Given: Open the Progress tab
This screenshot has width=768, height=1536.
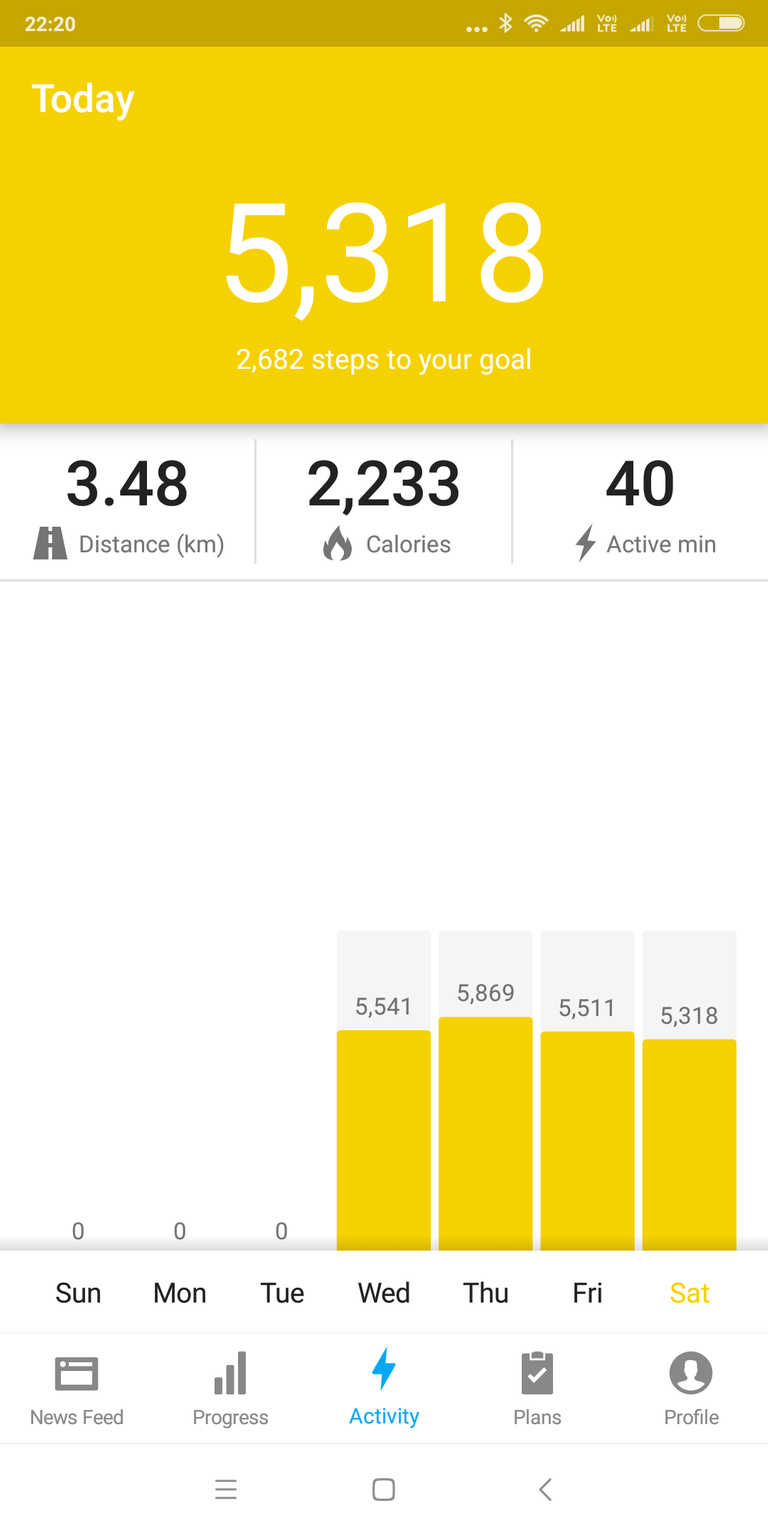Looking at the screenshot, I should [x=230, y=1389].
